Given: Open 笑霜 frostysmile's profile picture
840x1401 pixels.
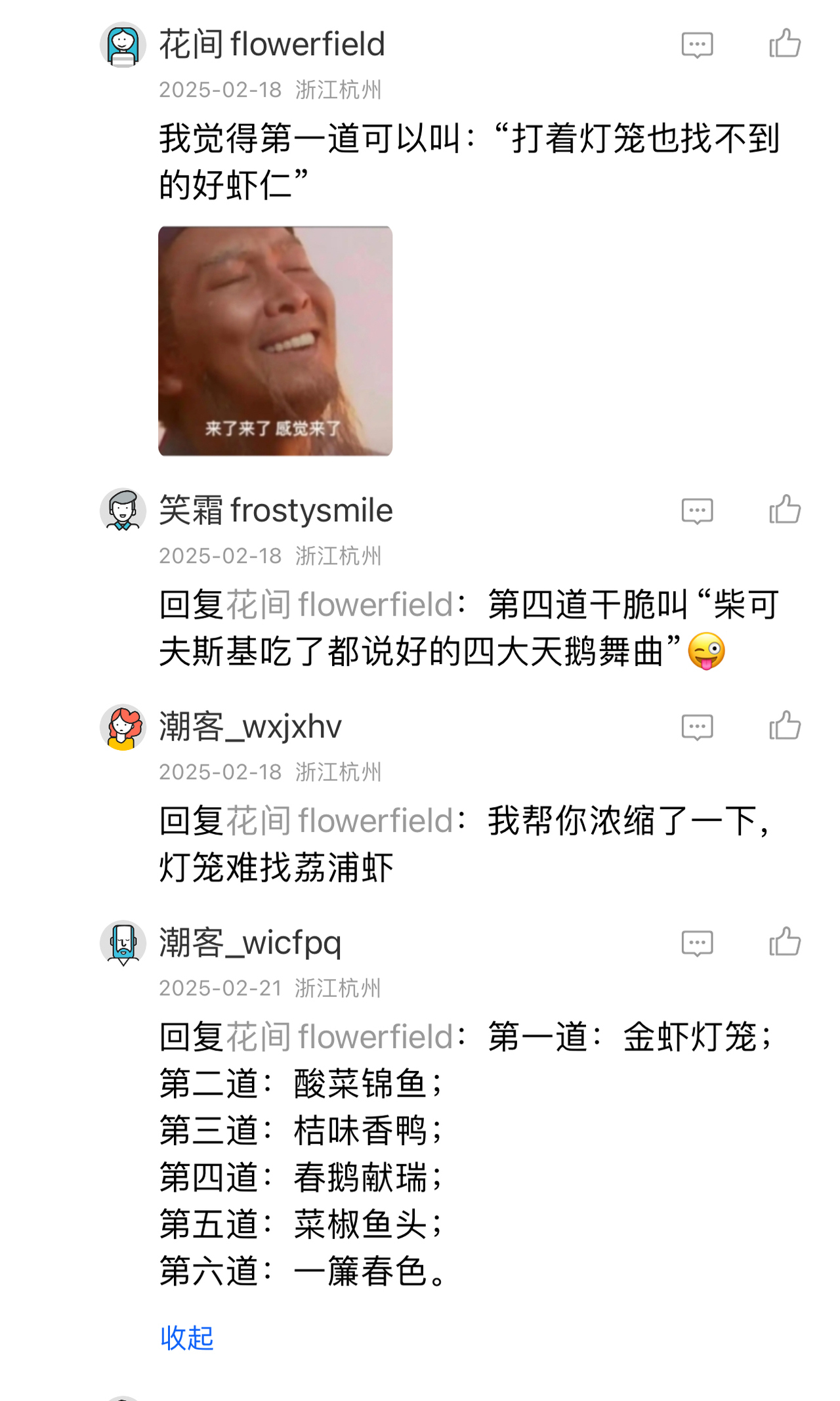Looking at the screenshot, I should (x=123, y=511).
